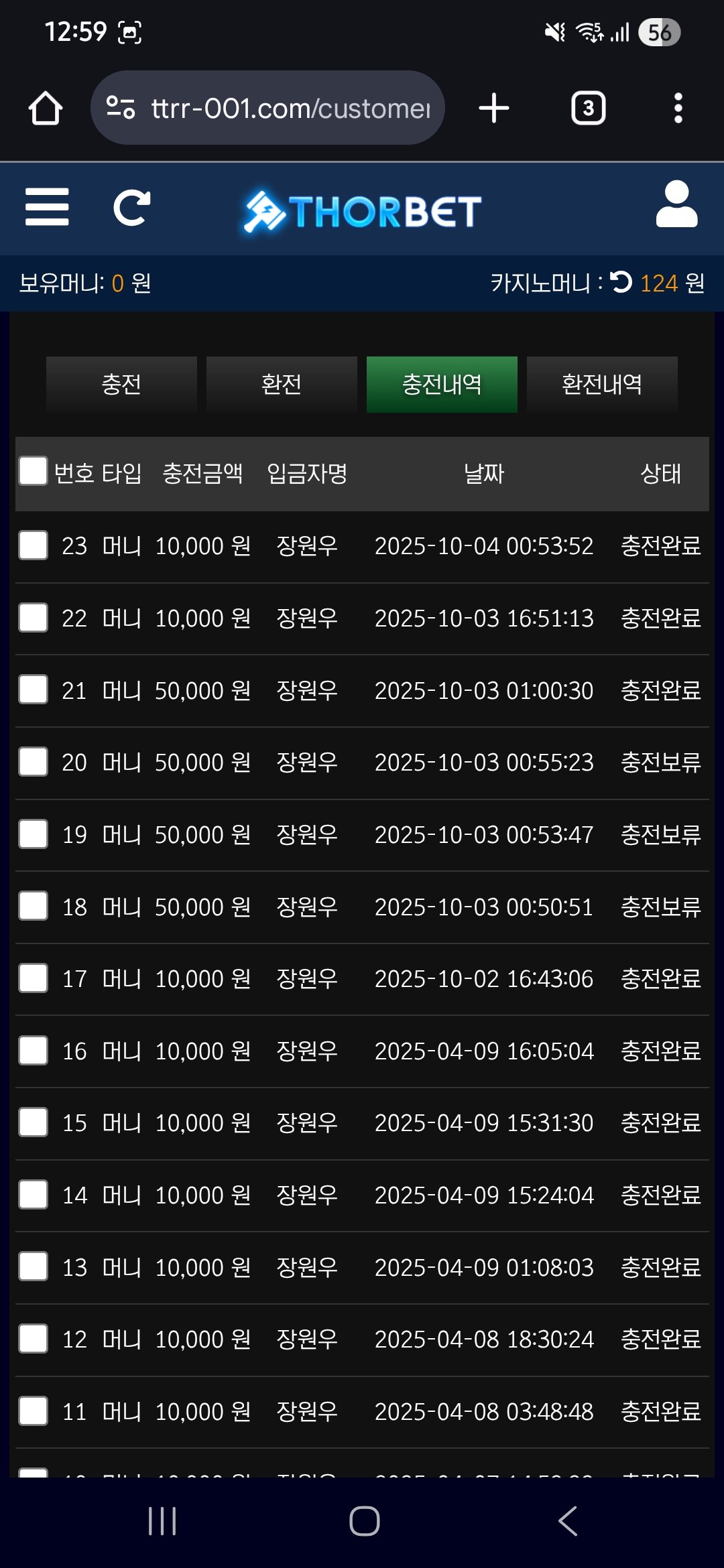Image resolution: width=724 pixels, height=1568 pixels.
Task: Select the checkbox for entry 21
Action: click(33, 690)
